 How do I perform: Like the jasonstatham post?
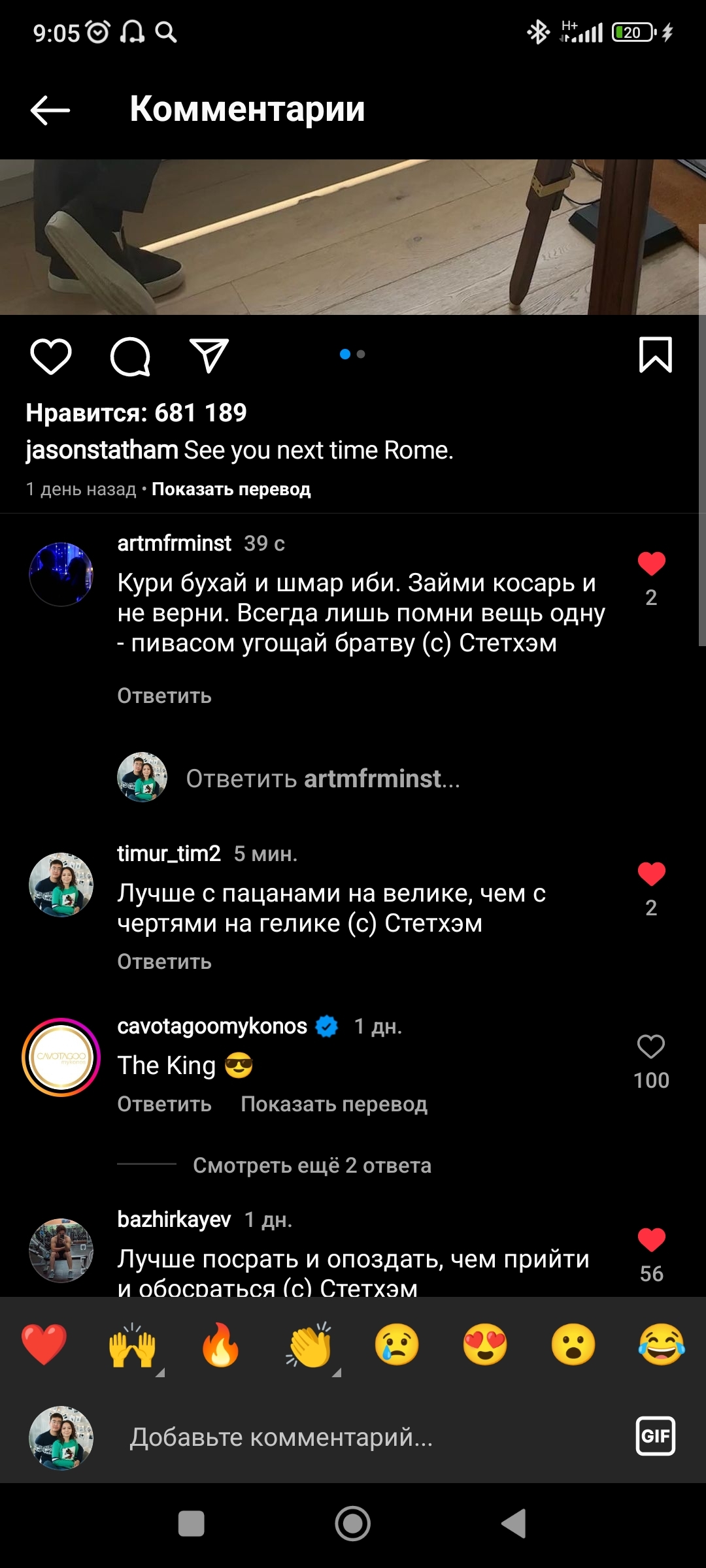pos(50,357)
